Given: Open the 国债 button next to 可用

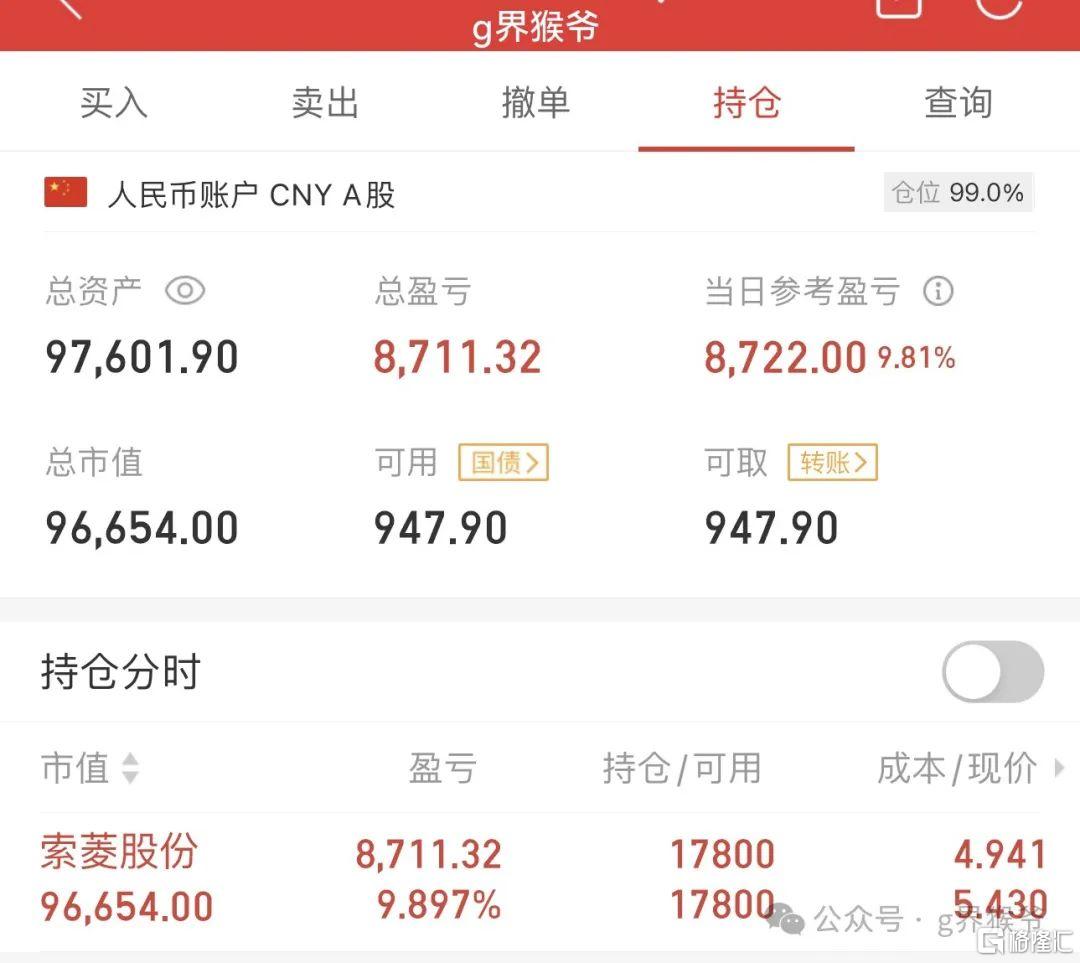Looking at the screenshot, I should (503, 462).
